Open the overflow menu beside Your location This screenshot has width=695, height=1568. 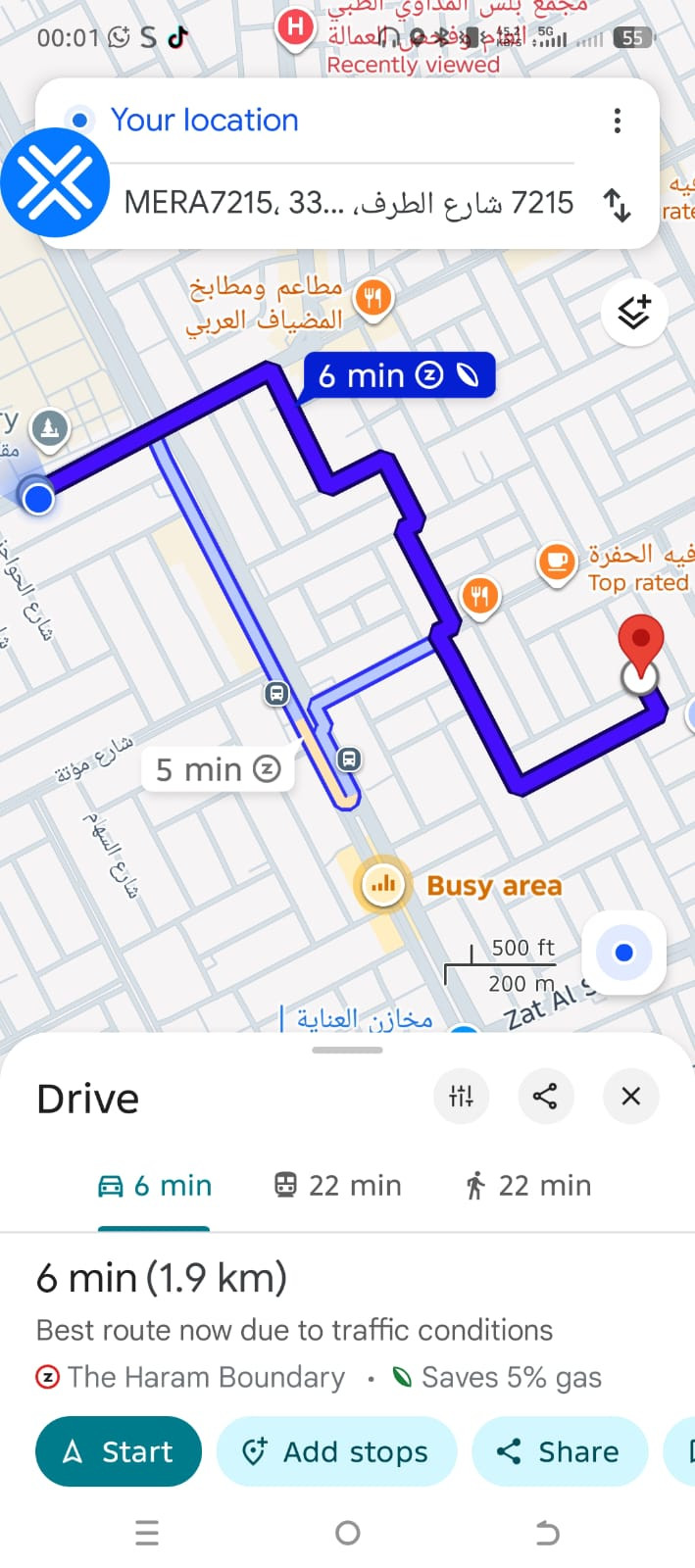[x=617, y=121]
